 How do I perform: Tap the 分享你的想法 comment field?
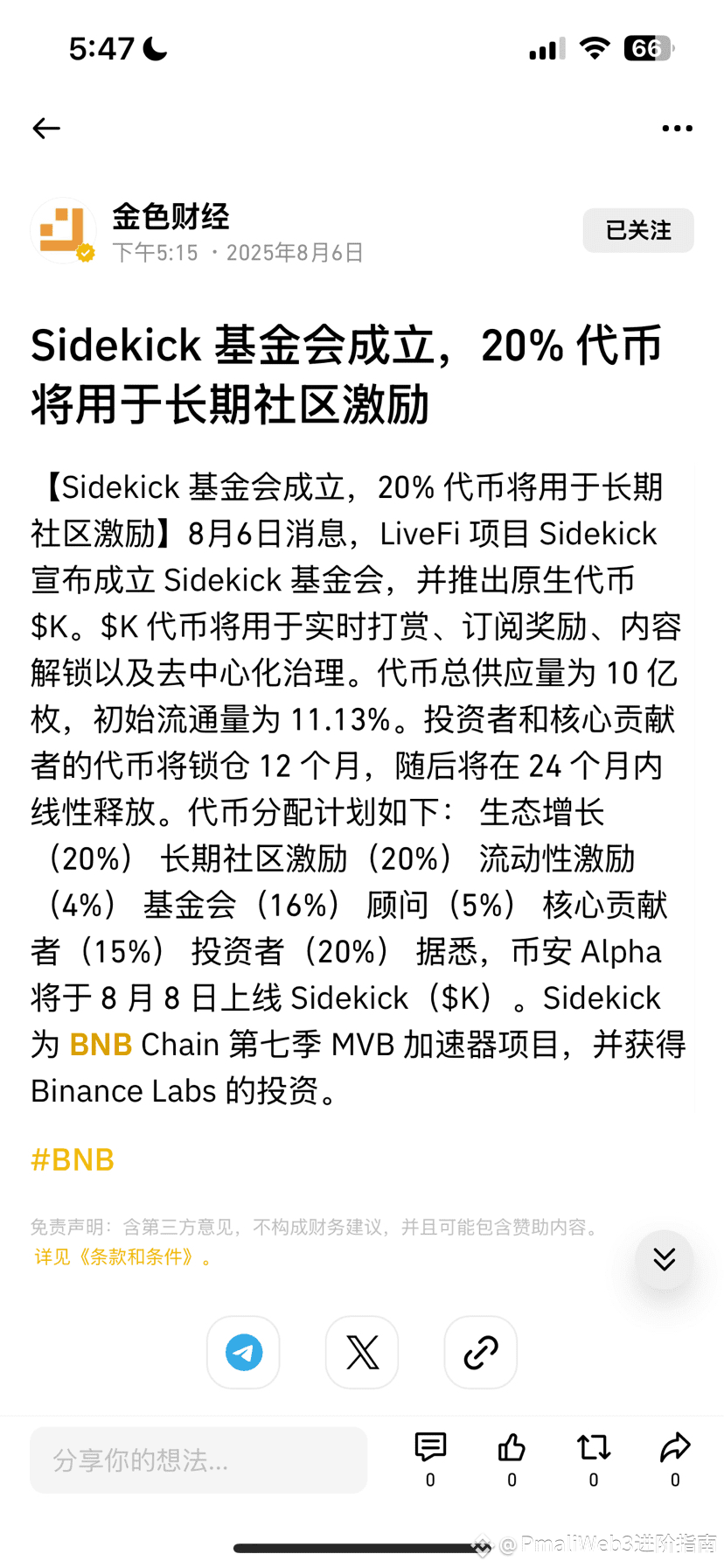[198, 1460]
